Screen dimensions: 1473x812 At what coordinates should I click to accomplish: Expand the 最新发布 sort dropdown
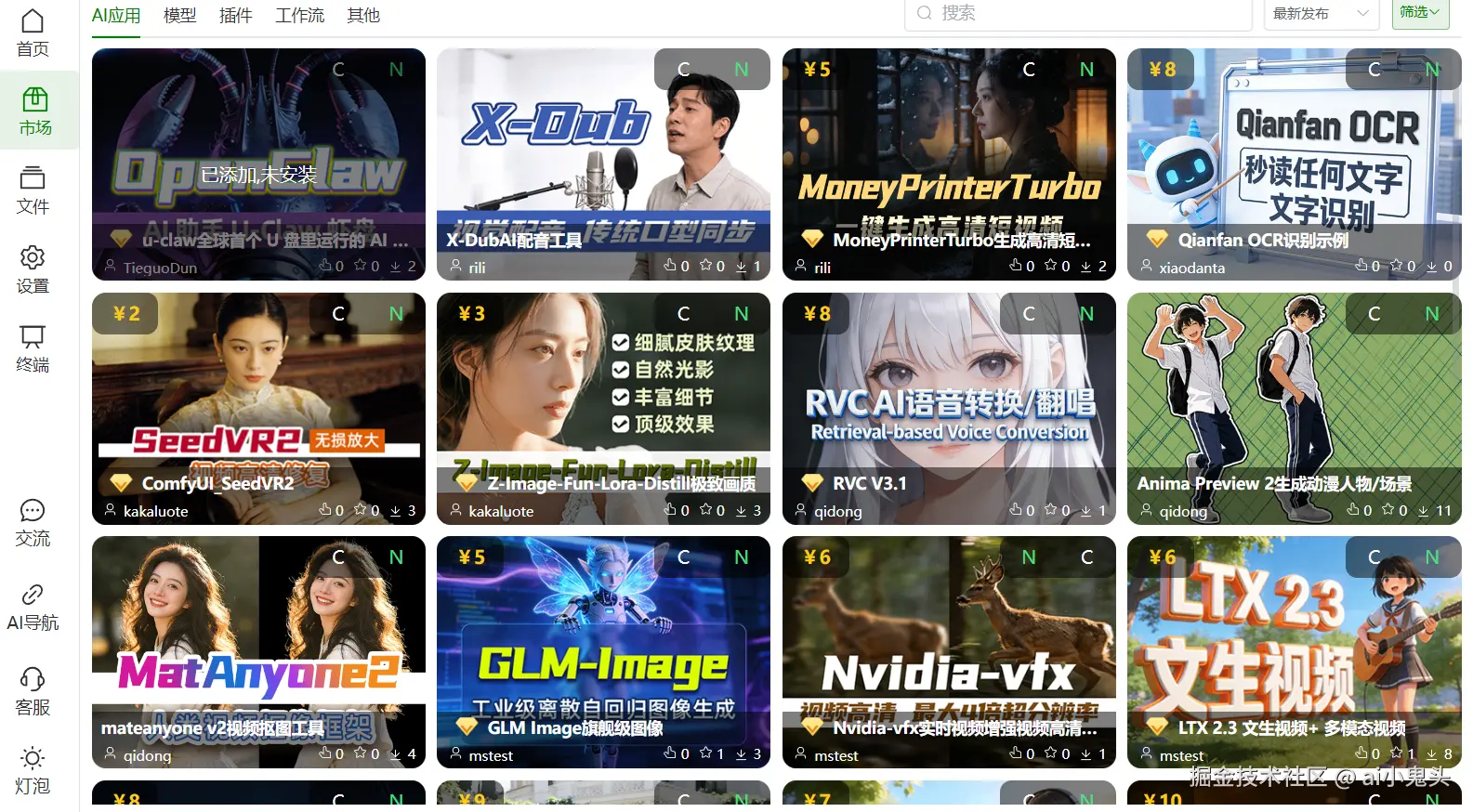pyautogui.click(x=1320, y=14)
